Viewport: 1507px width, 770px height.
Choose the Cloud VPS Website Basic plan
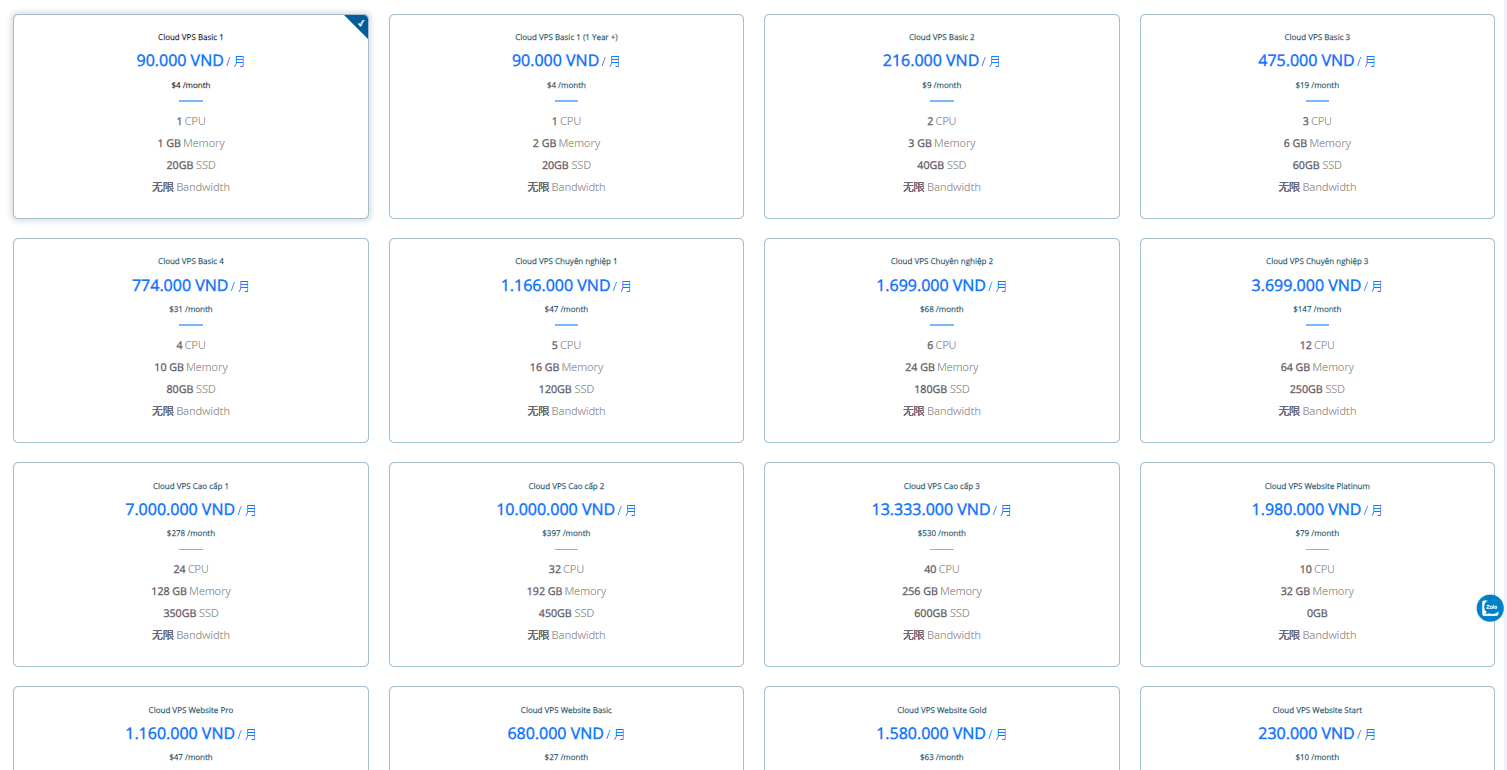[x=566, y=732]
